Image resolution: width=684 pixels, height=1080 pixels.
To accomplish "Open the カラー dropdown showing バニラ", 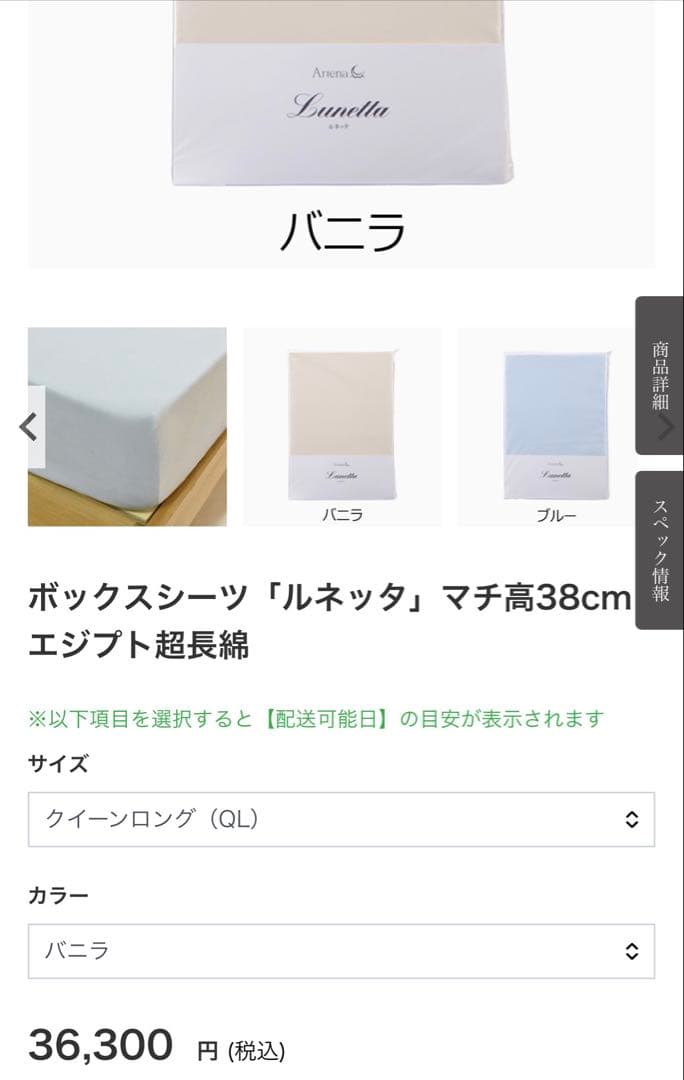I will click(341, 951).
